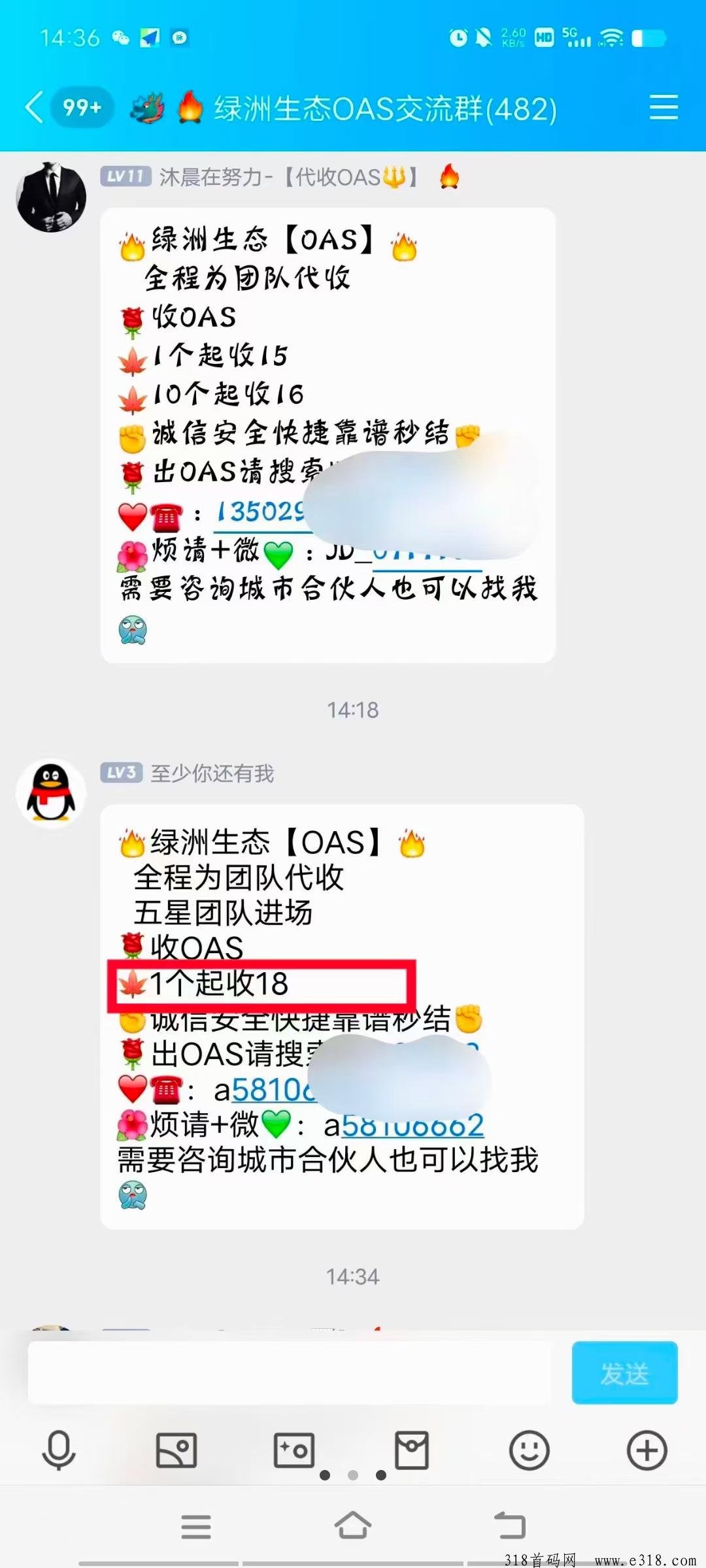Focus the message input field
Viewport: 706px width, 1568px height.
[x=290, y=1372]
